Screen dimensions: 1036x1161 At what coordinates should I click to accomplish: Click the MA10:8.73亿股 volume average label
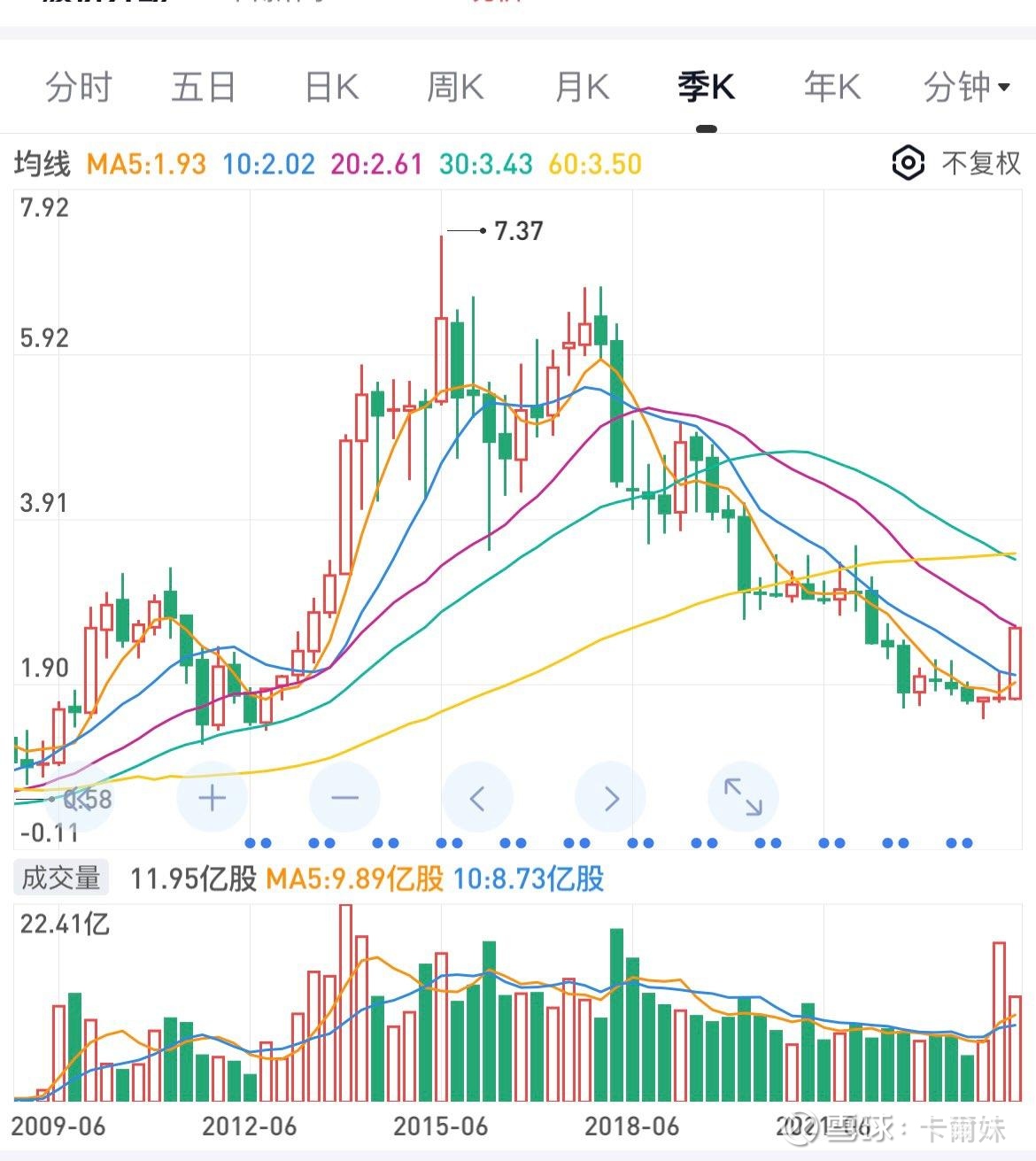pyautogui.click(x=530, y=877)
